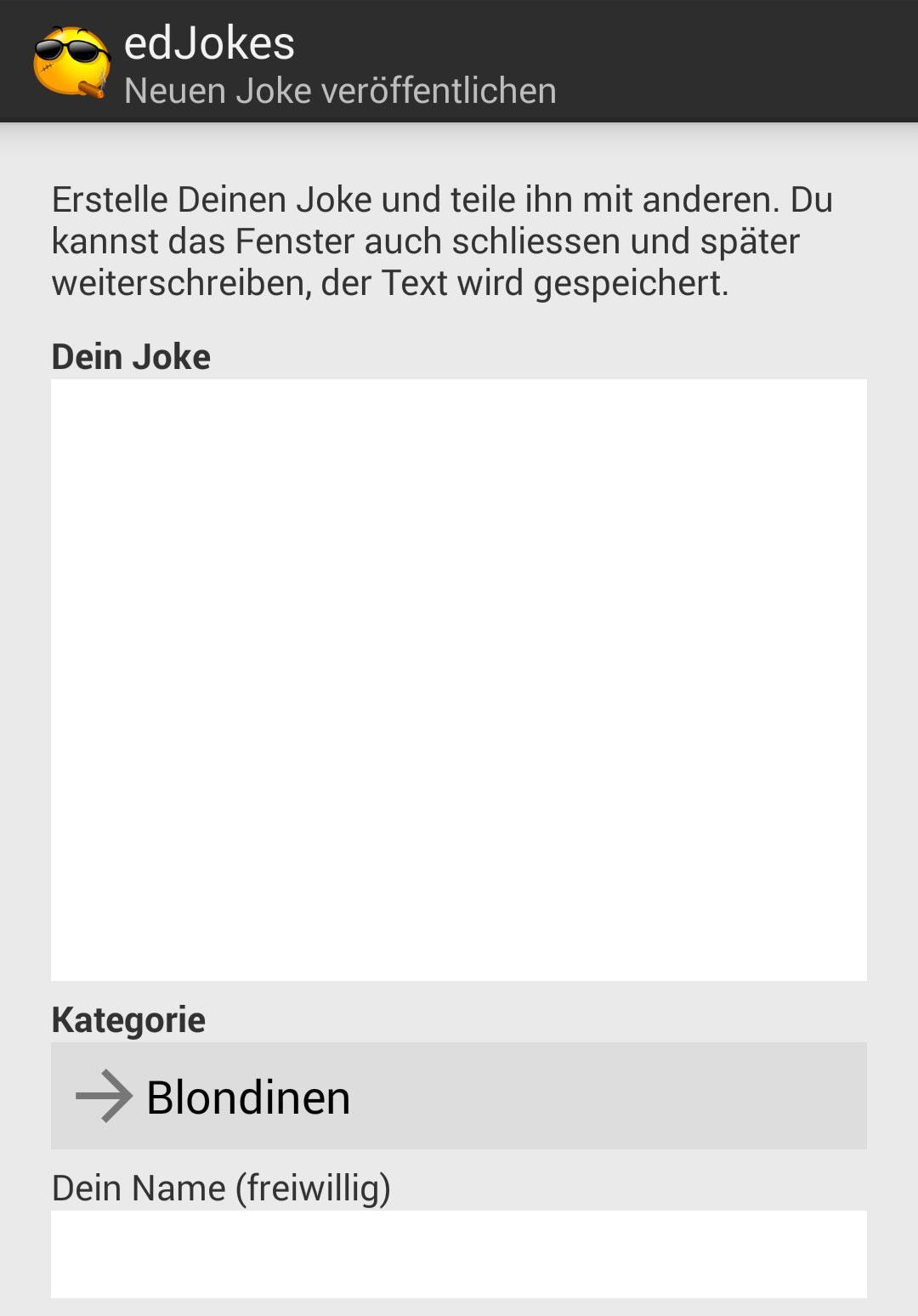Click the Kategorie section heading

pyautogui.click(x=128, y=1018)
